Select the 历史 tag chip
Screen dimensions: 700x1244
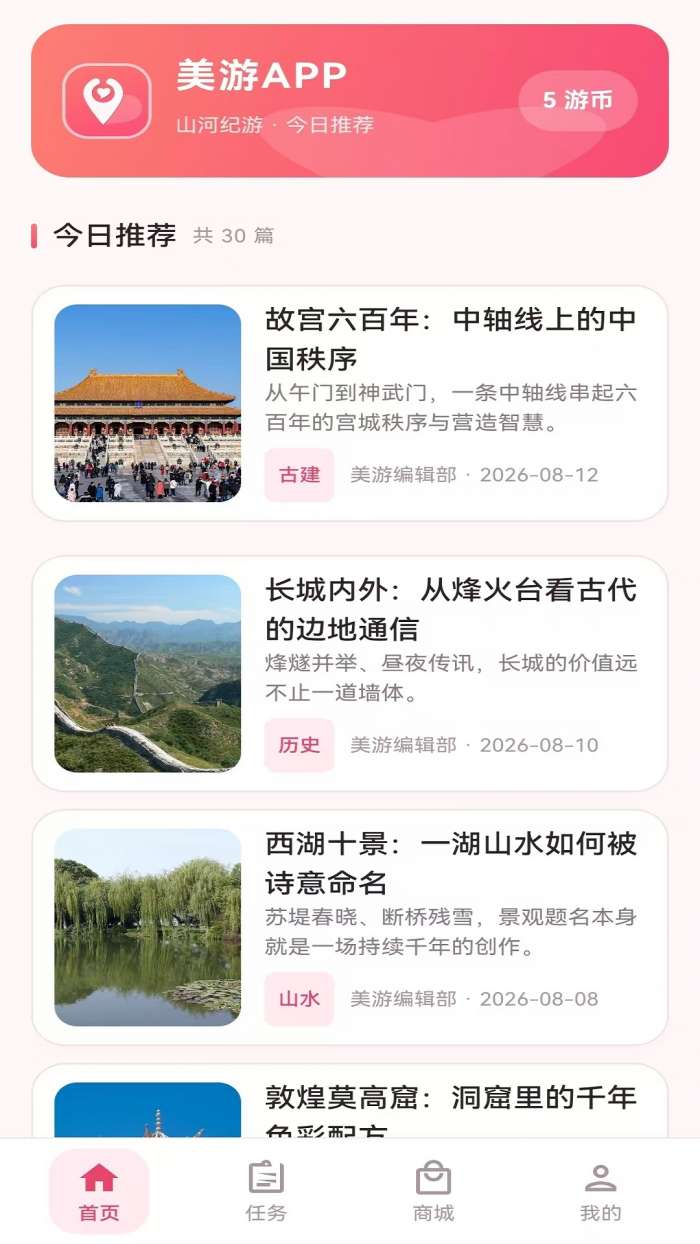point(299,745)
